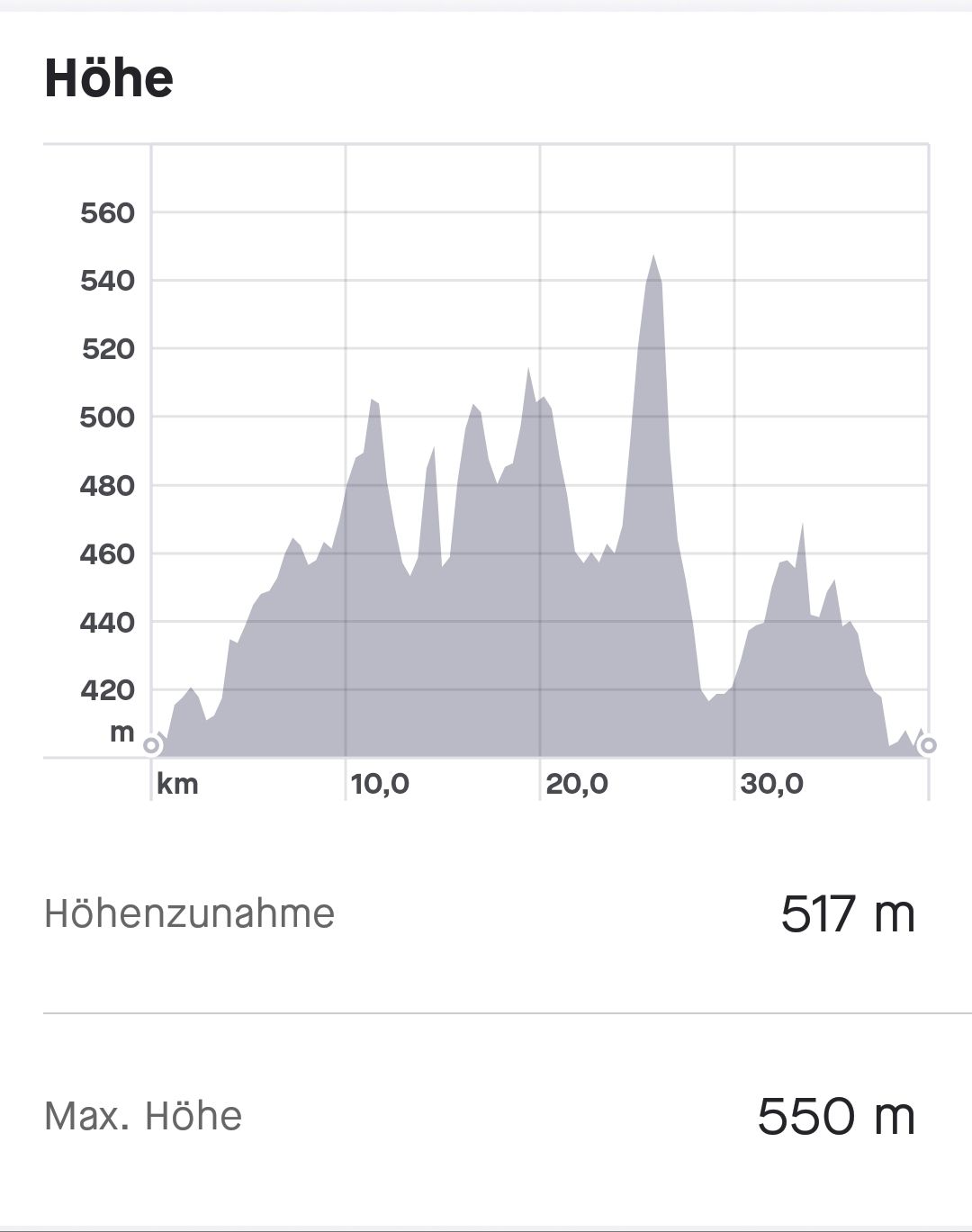Select the start handle of the elevation chart
The width and height of the screenshot is (972, 1232).
point(151,745)
